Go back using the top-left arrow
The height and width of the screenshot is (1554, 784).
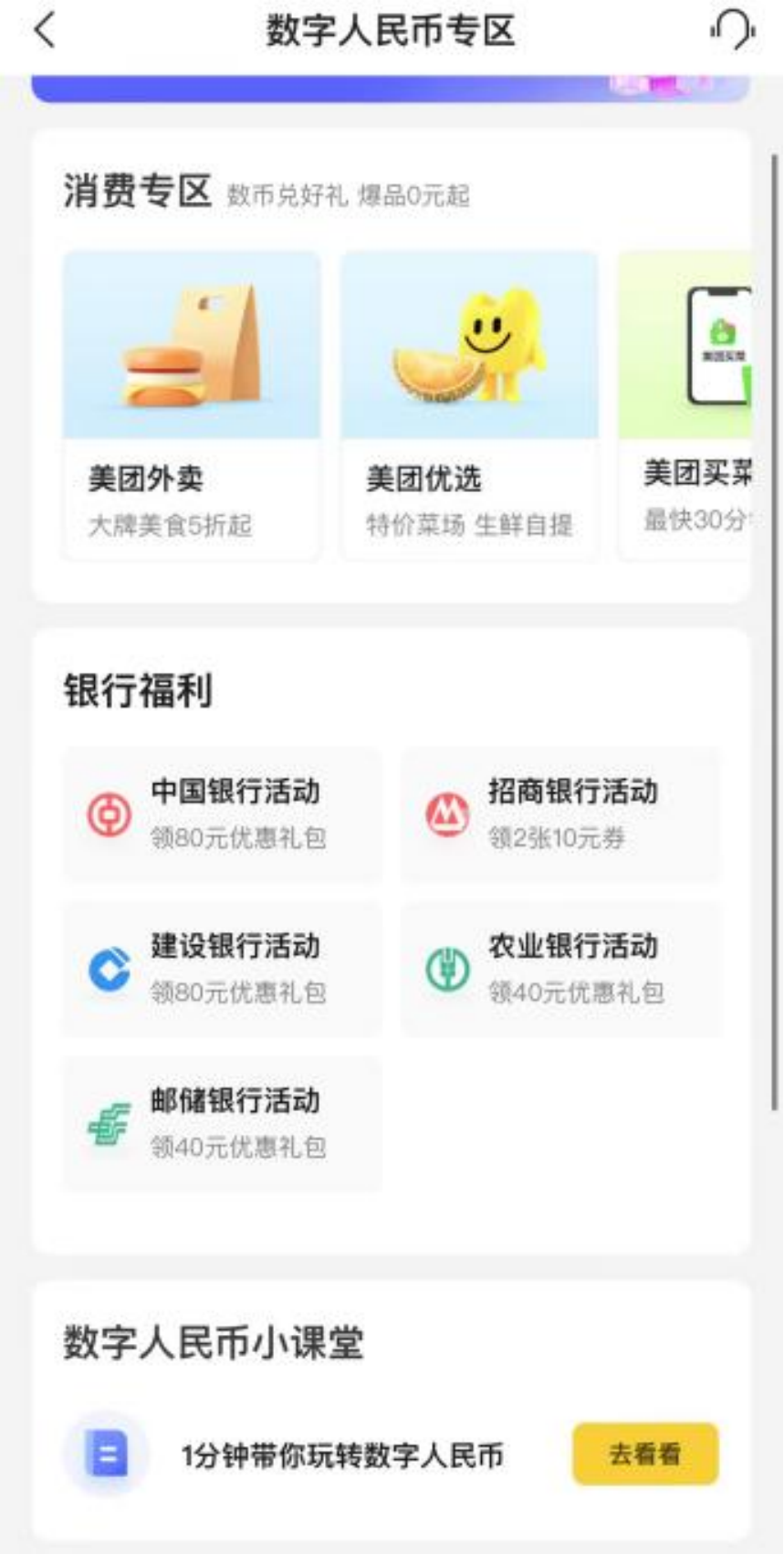(x=44, y=31)
